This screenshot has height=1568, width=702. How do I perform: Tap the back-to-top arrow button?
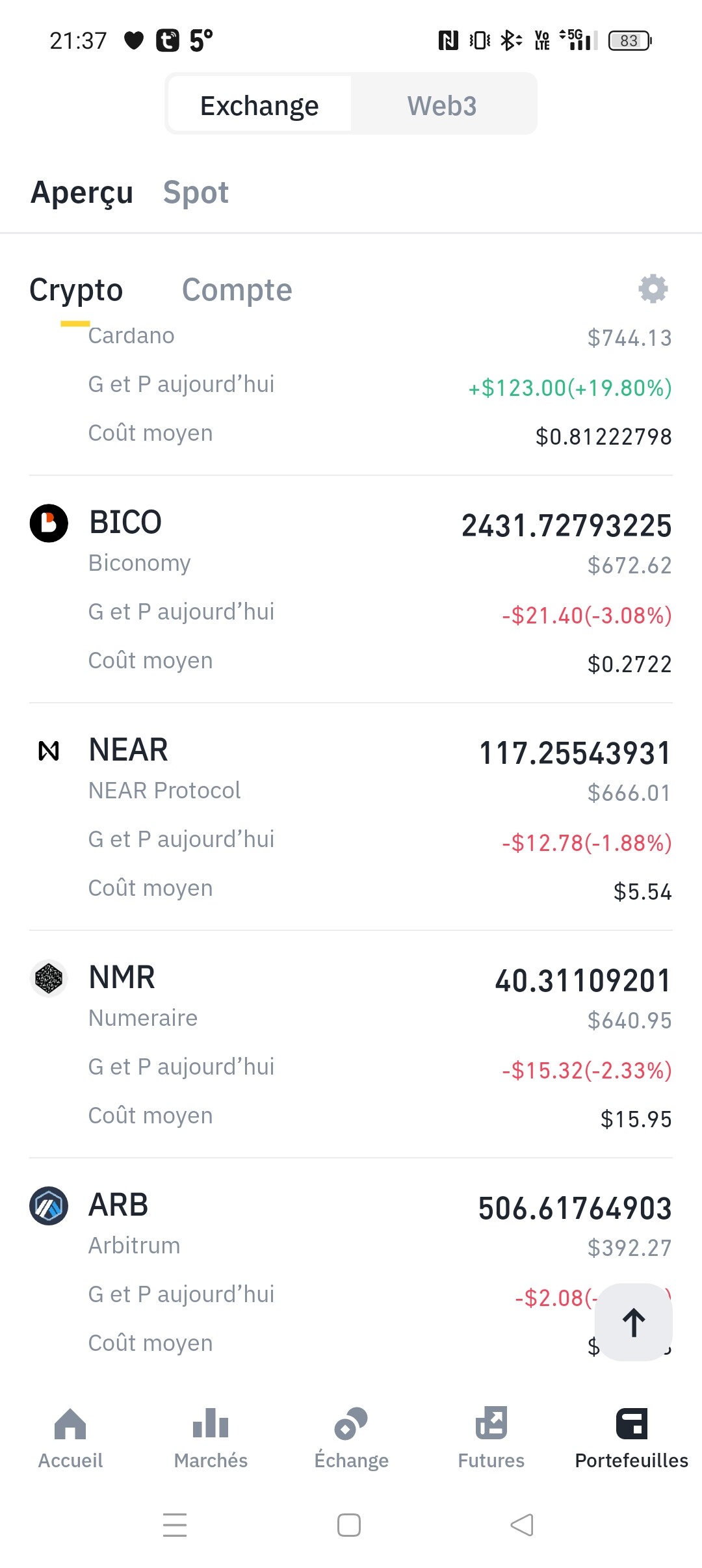tap(634, 1322)
